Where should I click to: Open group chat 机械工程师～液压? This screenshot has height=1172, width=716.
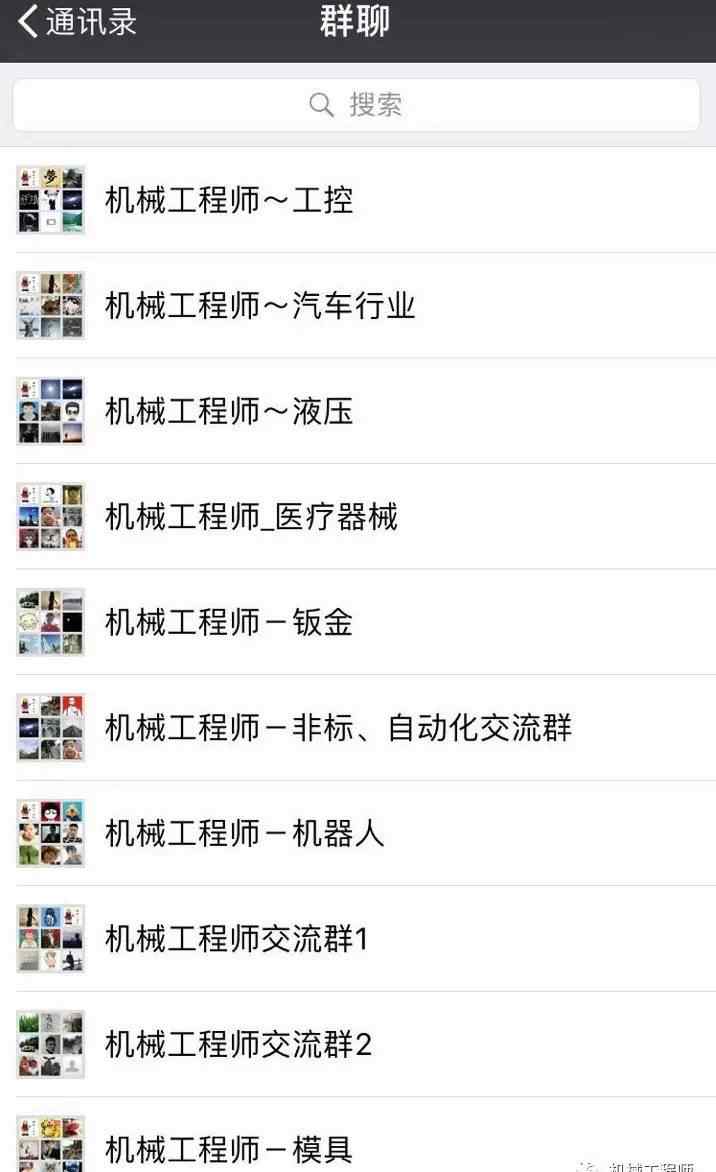pyautogui.click(x=230, y=412)
